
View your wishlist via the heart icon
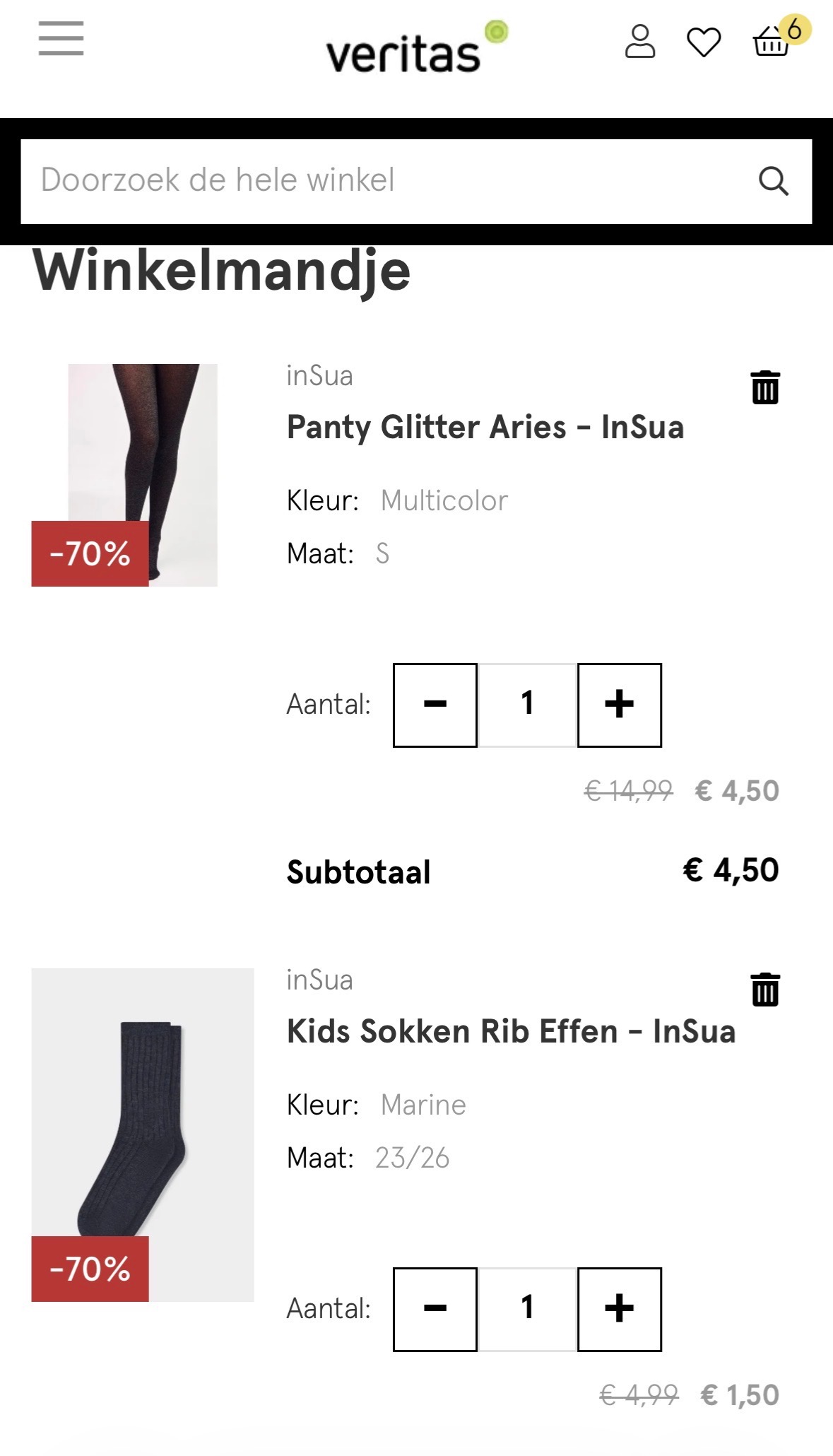pos(704,43)
